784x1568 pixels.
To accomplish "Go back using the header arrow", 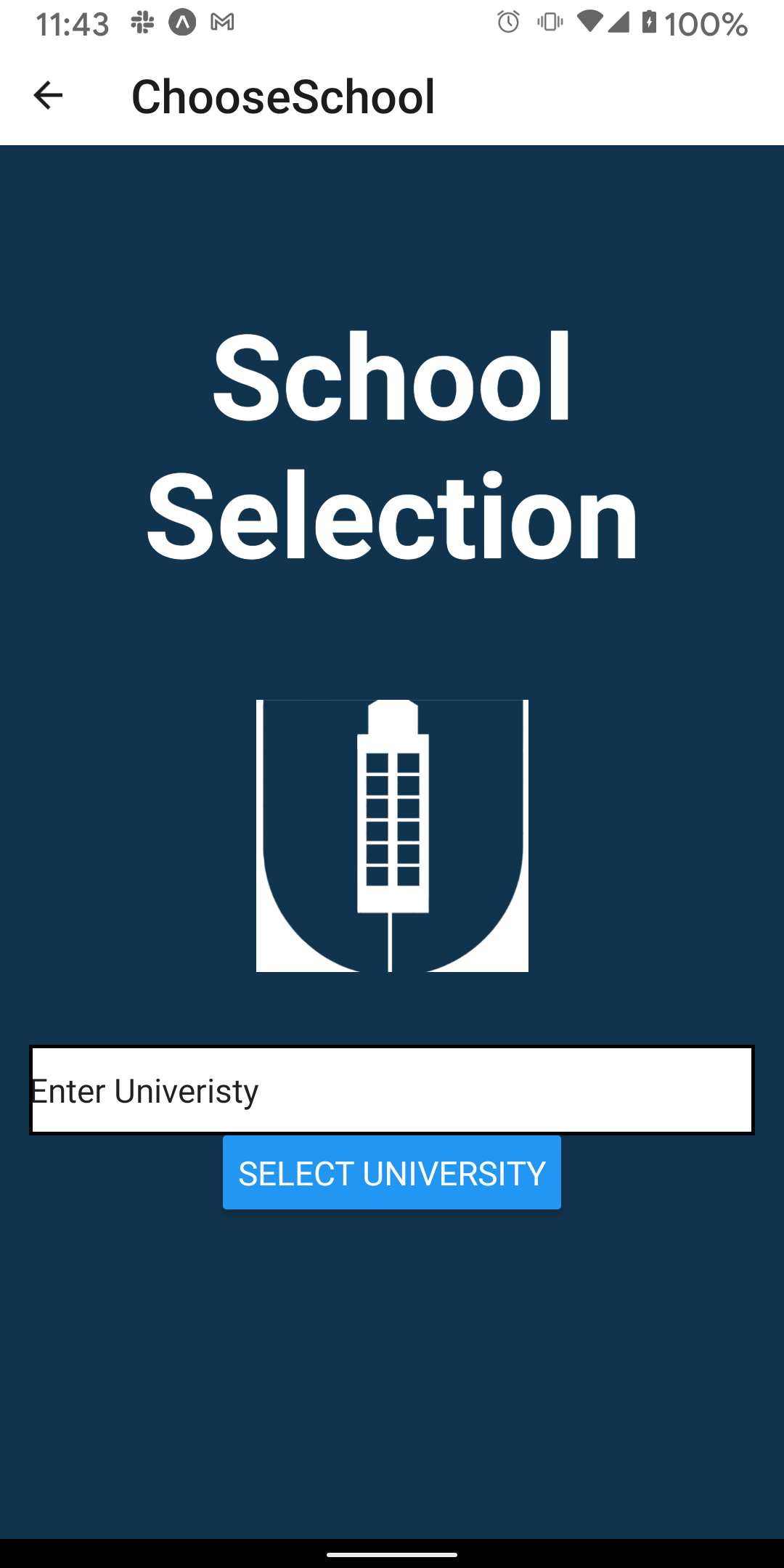I will [x=48, y=95].
